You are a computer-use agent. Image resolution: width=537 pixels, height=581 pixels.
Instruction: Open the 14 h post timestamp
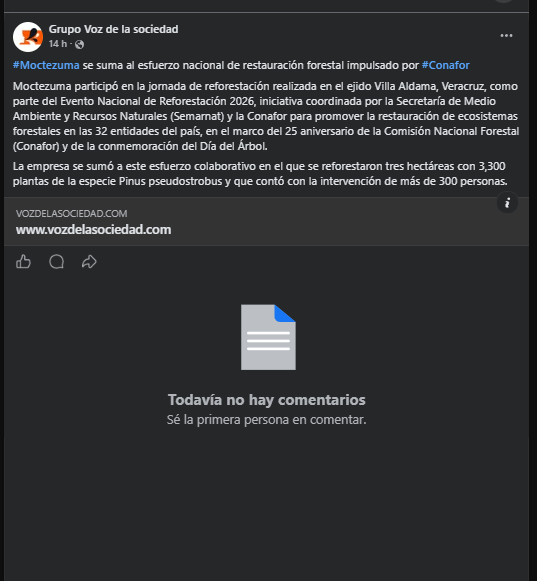pos(58,44)
